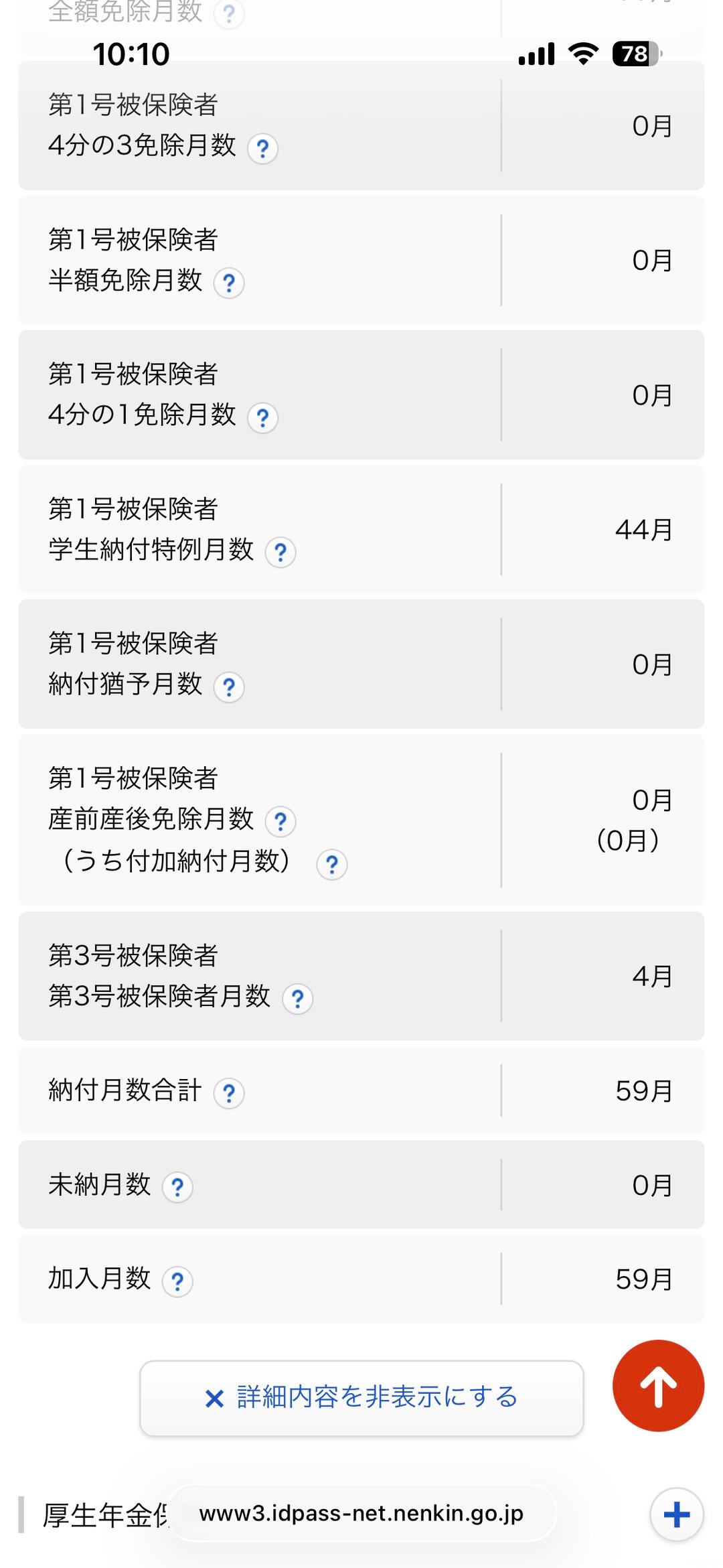Open help icon beside 半額免除月数
Image resolution: width=723 pixels, height=1568 pixels.
[x=229, y=283]
